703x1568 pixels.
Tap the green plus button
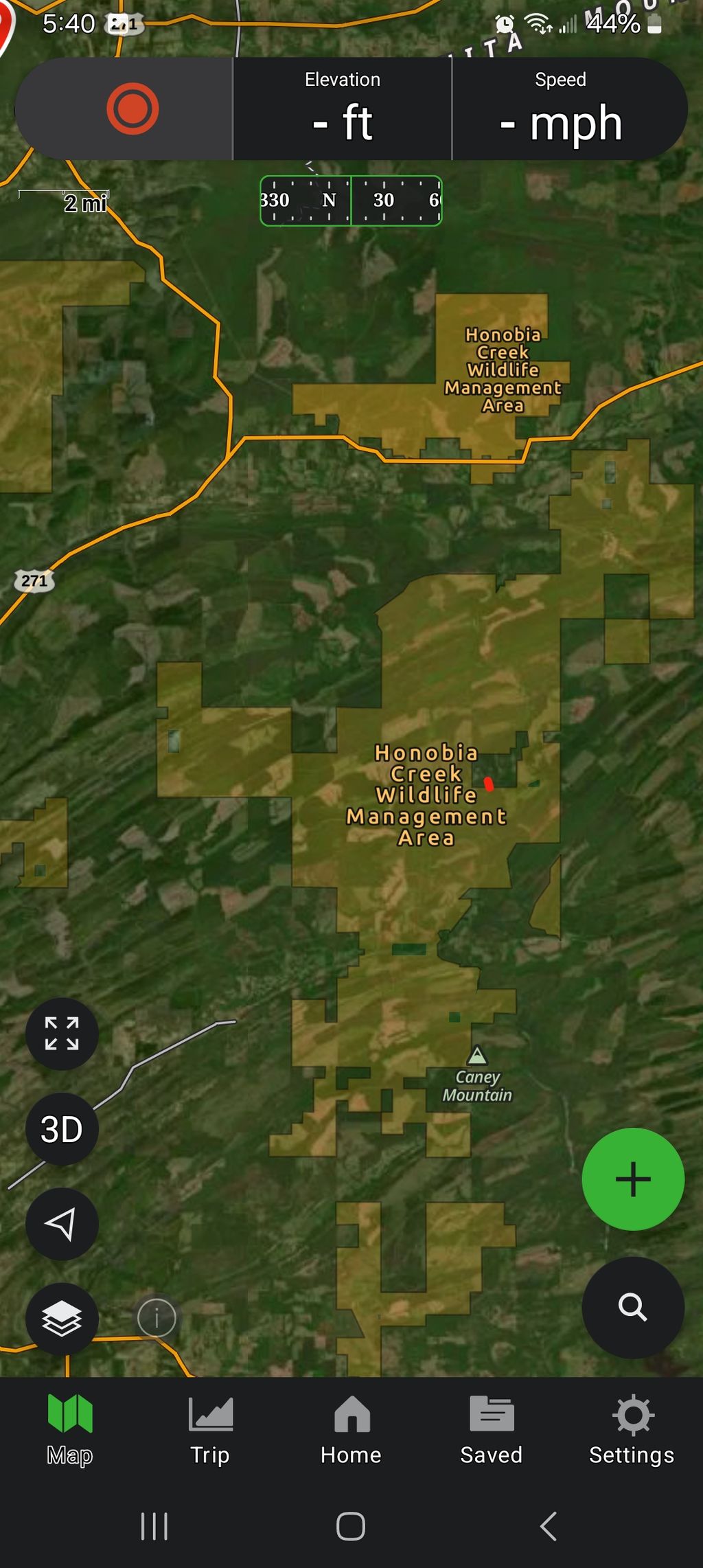click(632, 1179)
